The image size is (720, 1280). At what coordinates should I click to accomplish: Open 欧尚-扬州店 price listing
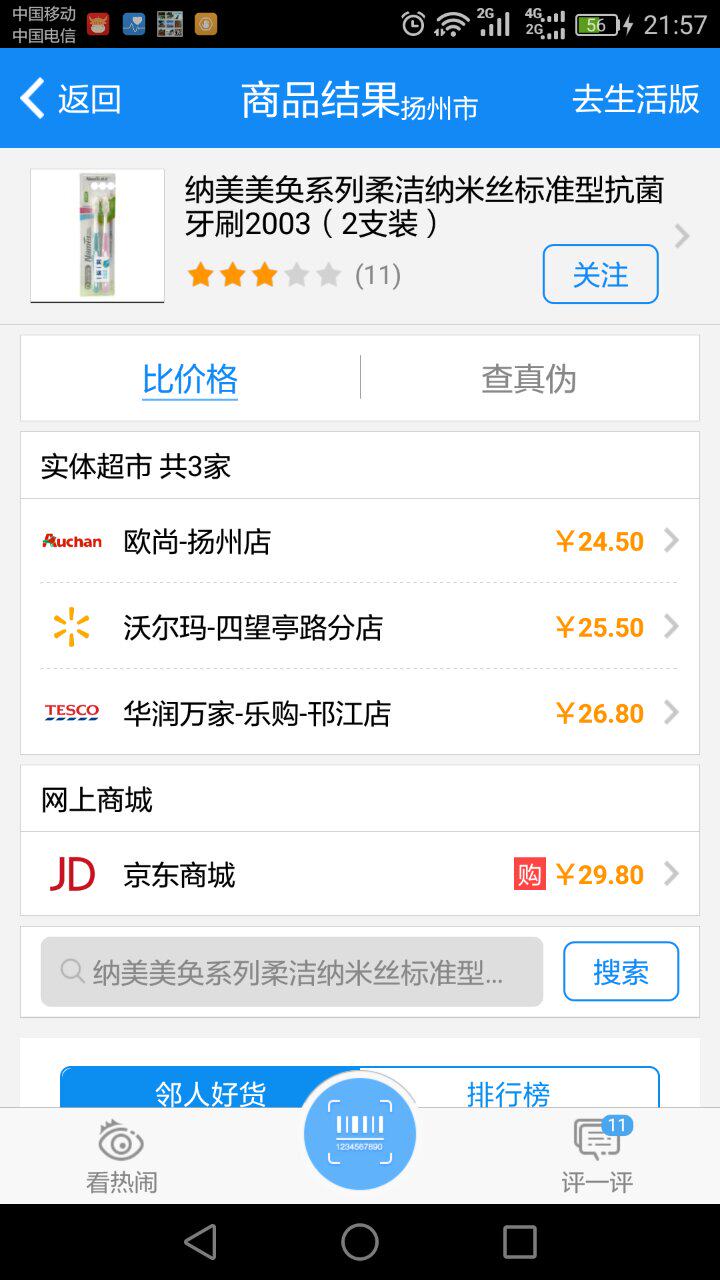(360, 541)
